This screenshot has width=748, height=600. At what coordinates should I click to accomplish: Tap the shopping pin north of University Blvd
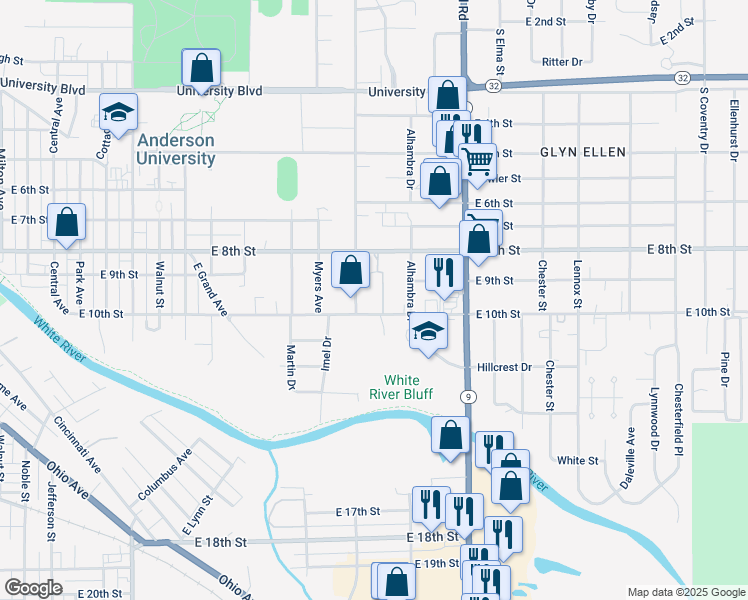pyautogui.click(x=201, y=70)
